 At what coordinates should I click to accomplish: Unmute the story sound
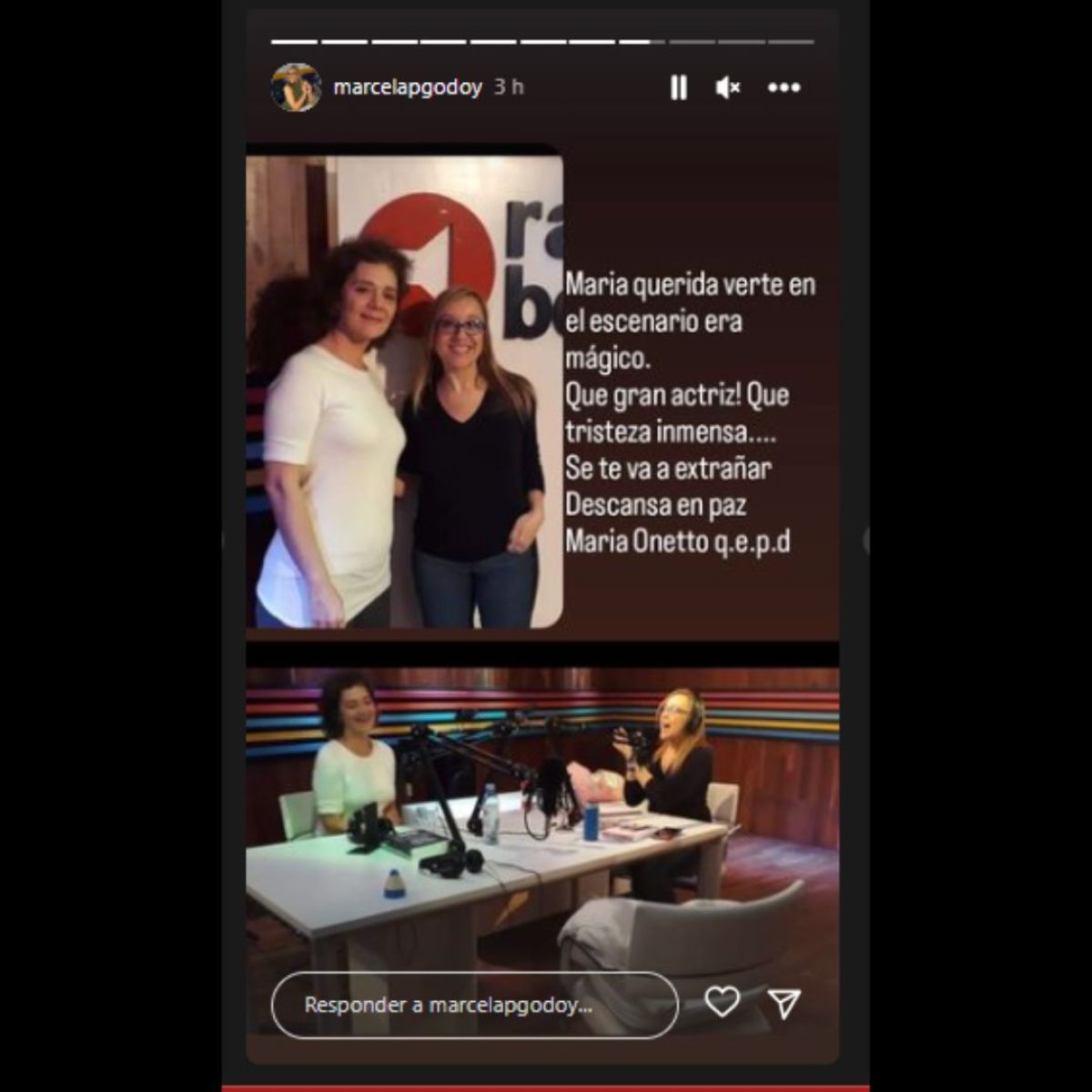[728, 87]
